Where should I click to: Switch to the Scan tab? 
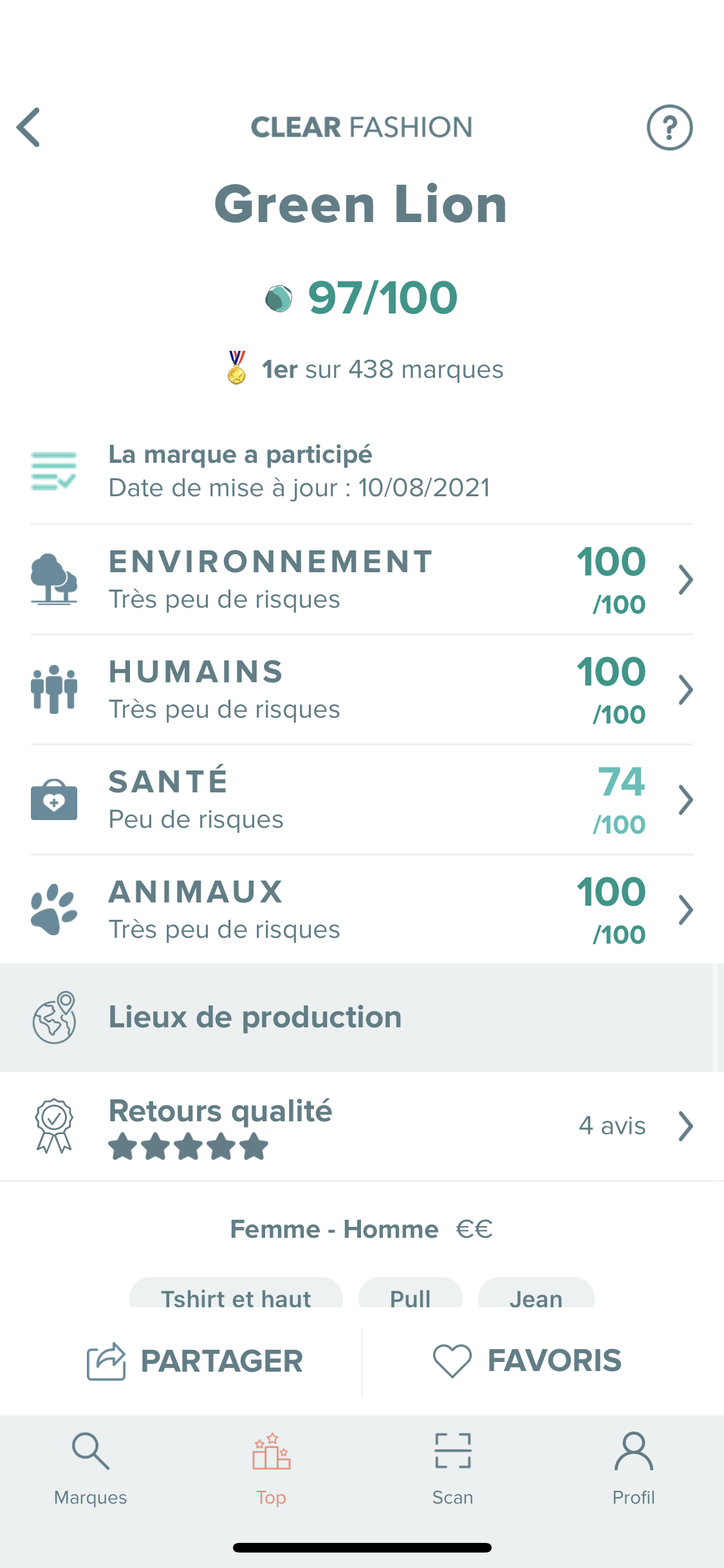[x=452, y=1469]
